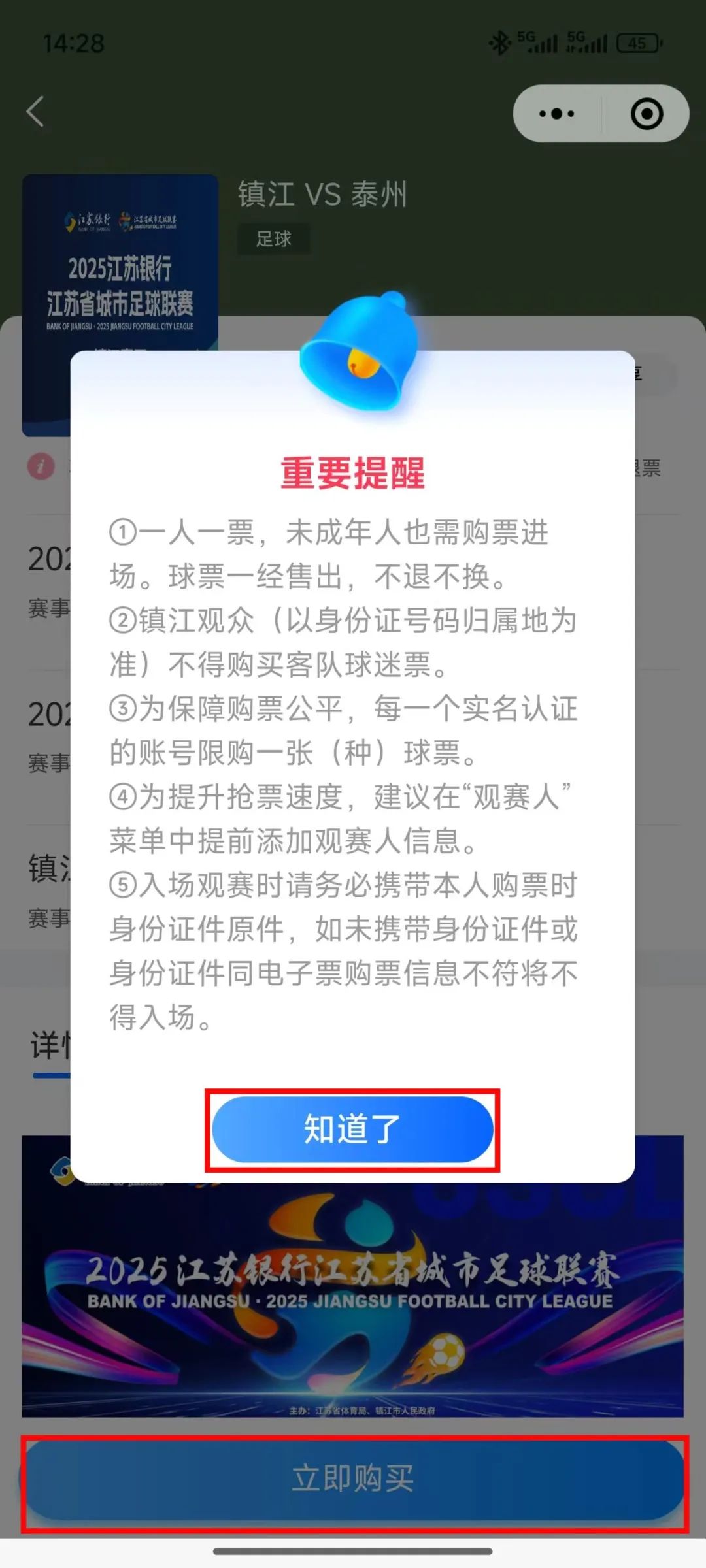Tap 立即购买 to buy tickets
706x1568 pixels.
click(x=353, y=1478)
